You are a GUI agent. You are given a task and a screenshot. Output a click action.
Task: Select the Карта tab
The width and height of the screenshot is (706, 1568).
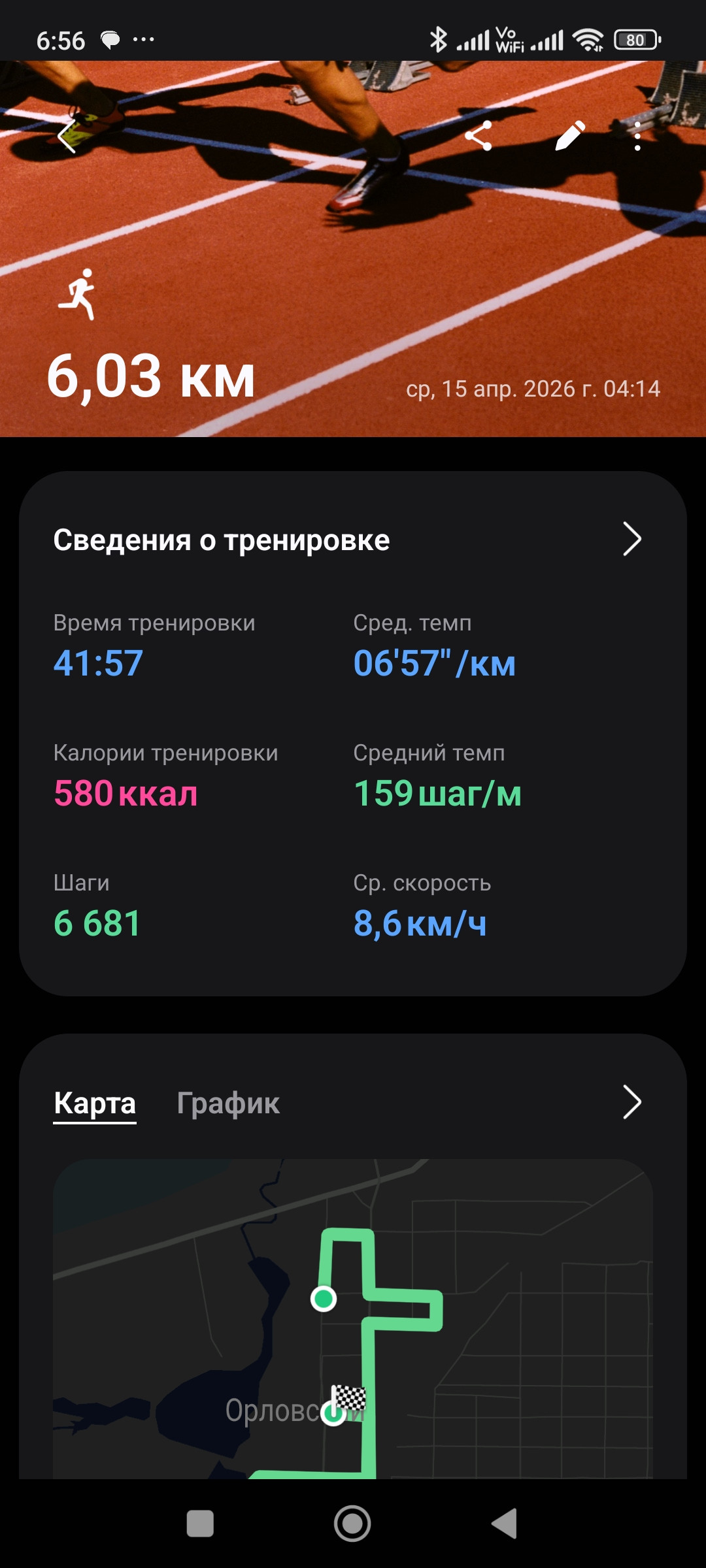click(x=95, y=1103)
